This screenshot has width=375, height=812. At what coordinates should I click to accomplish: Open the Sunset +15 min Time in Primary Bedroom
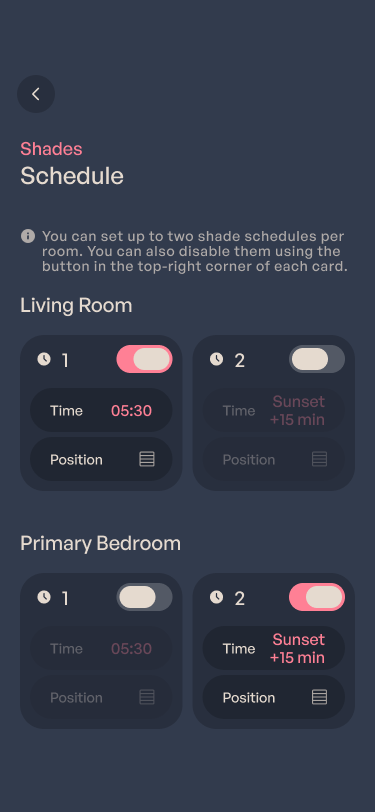(273, 648)
